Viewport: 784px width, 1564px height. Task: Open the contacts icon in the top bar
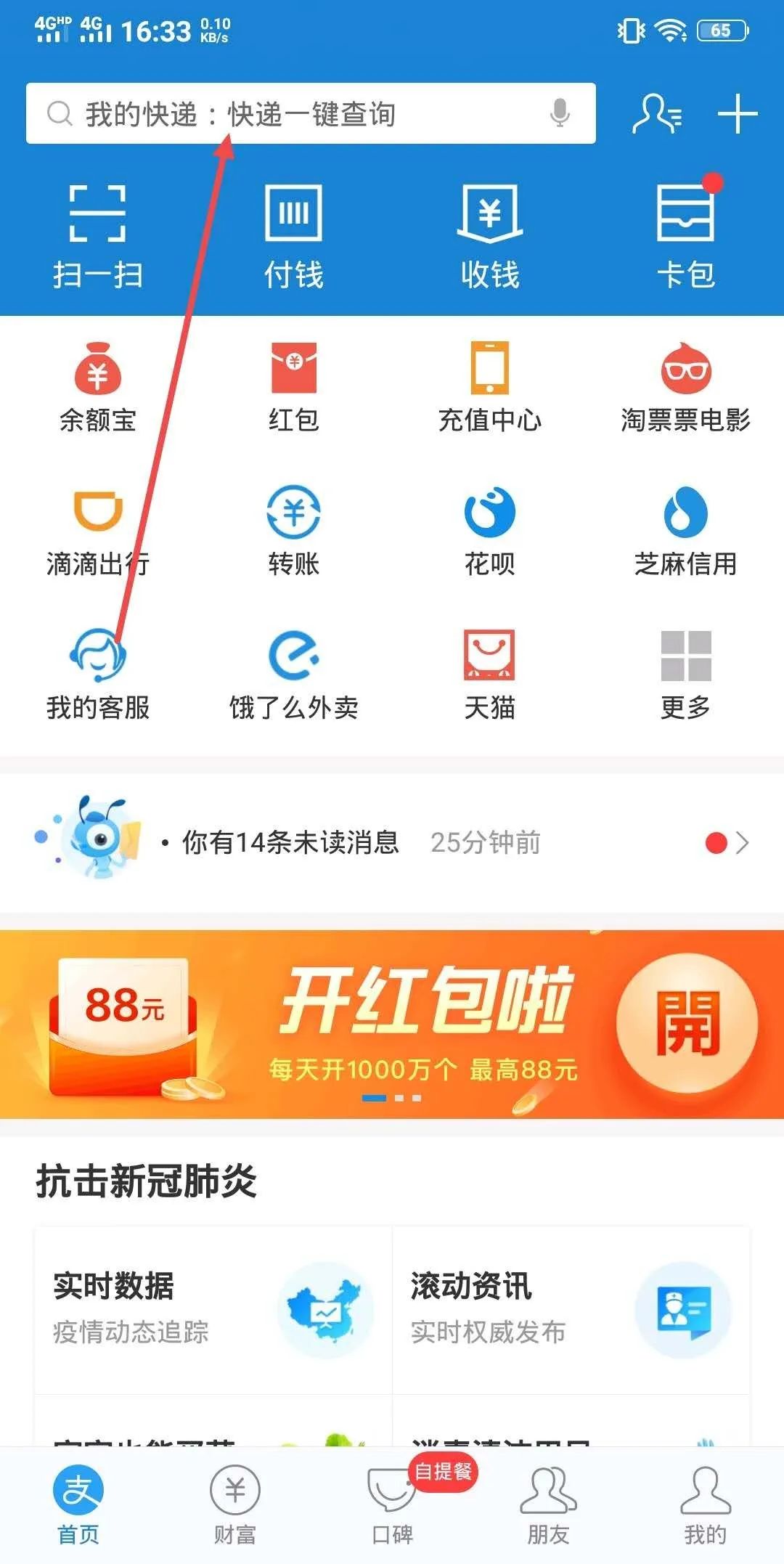[x=657, y=114]
